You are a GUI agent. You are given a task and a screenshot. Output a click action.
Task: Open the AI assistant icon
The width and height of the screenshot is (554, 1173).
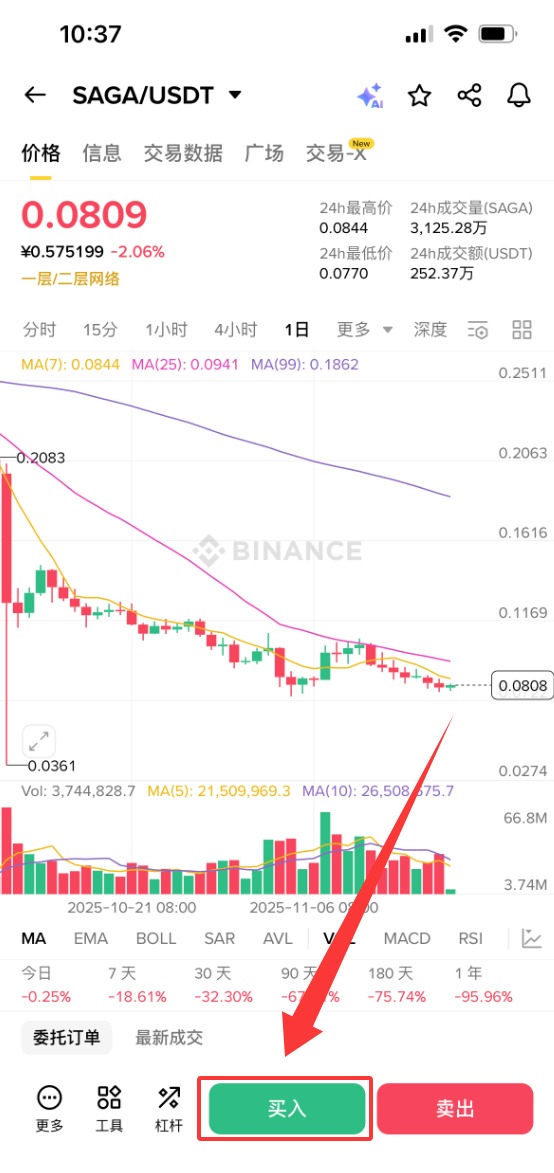click(x=369, y=96)
